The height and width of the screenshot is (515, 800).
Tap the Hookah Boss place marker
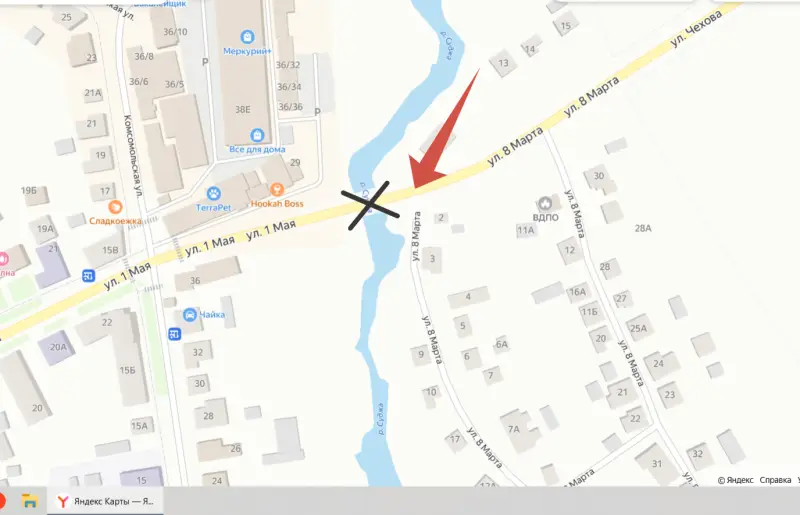tap(278, 189)
